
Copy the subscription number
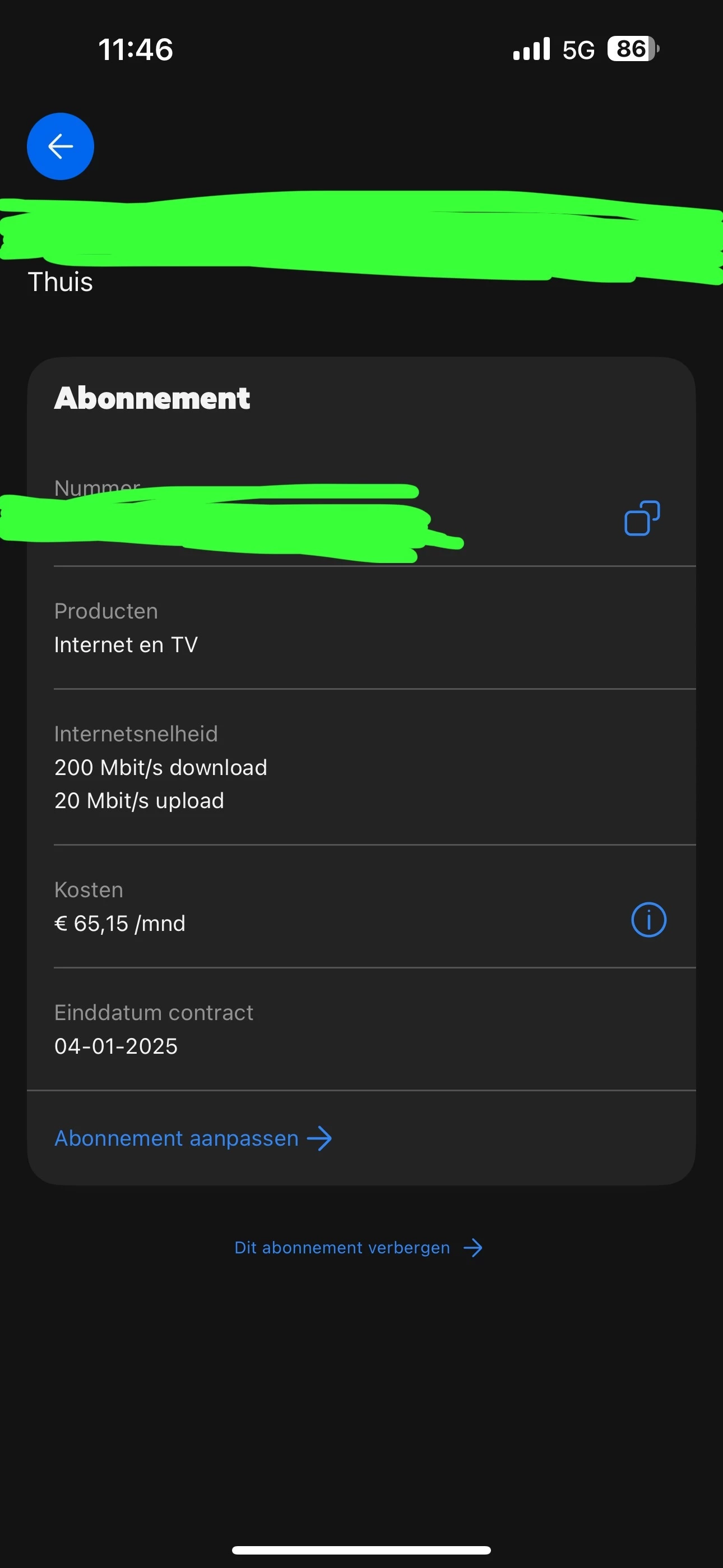[x=642, y=519]
